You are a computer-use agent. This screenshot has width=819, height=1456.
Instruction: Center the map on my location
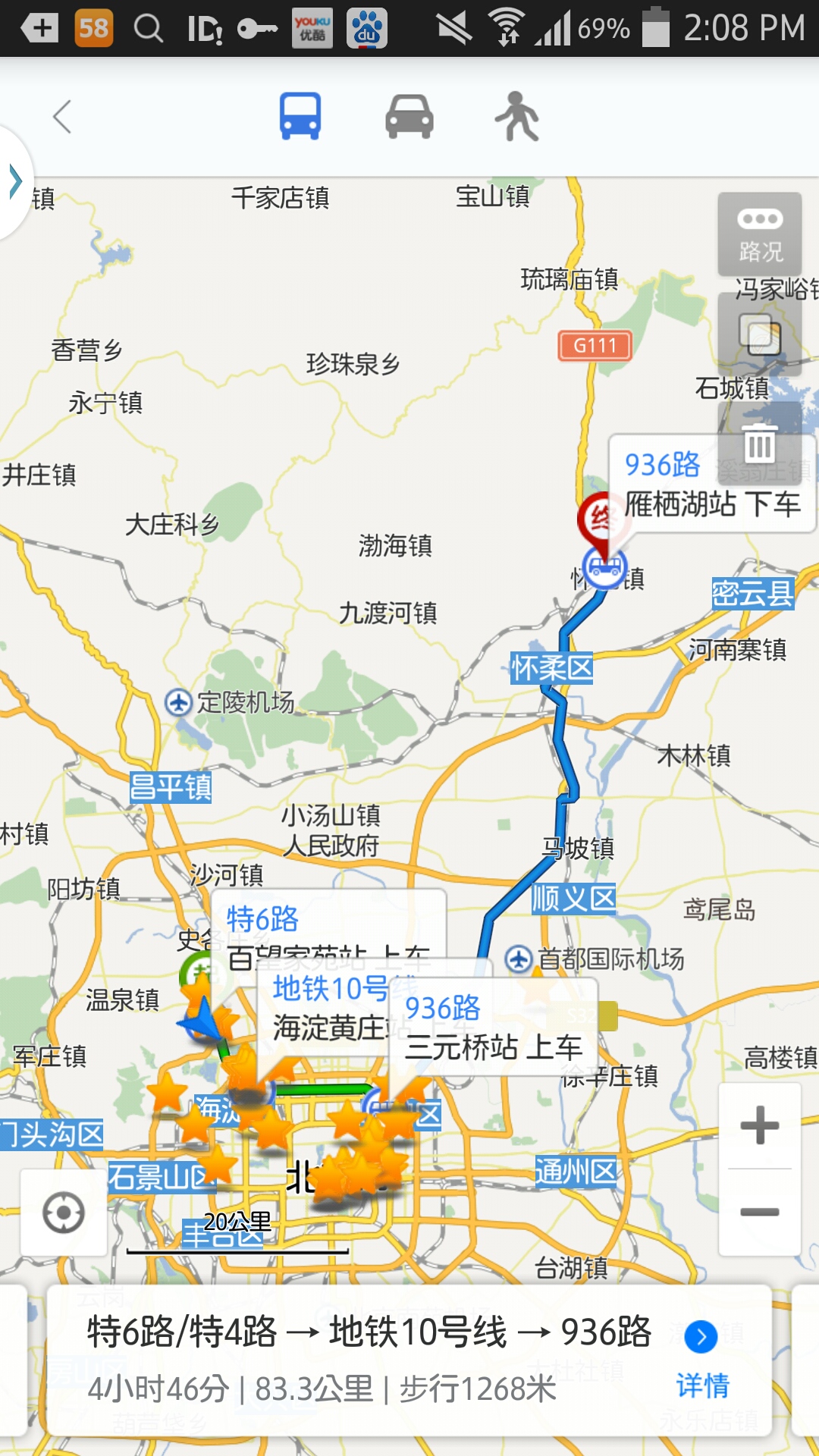pos(64,1213)
